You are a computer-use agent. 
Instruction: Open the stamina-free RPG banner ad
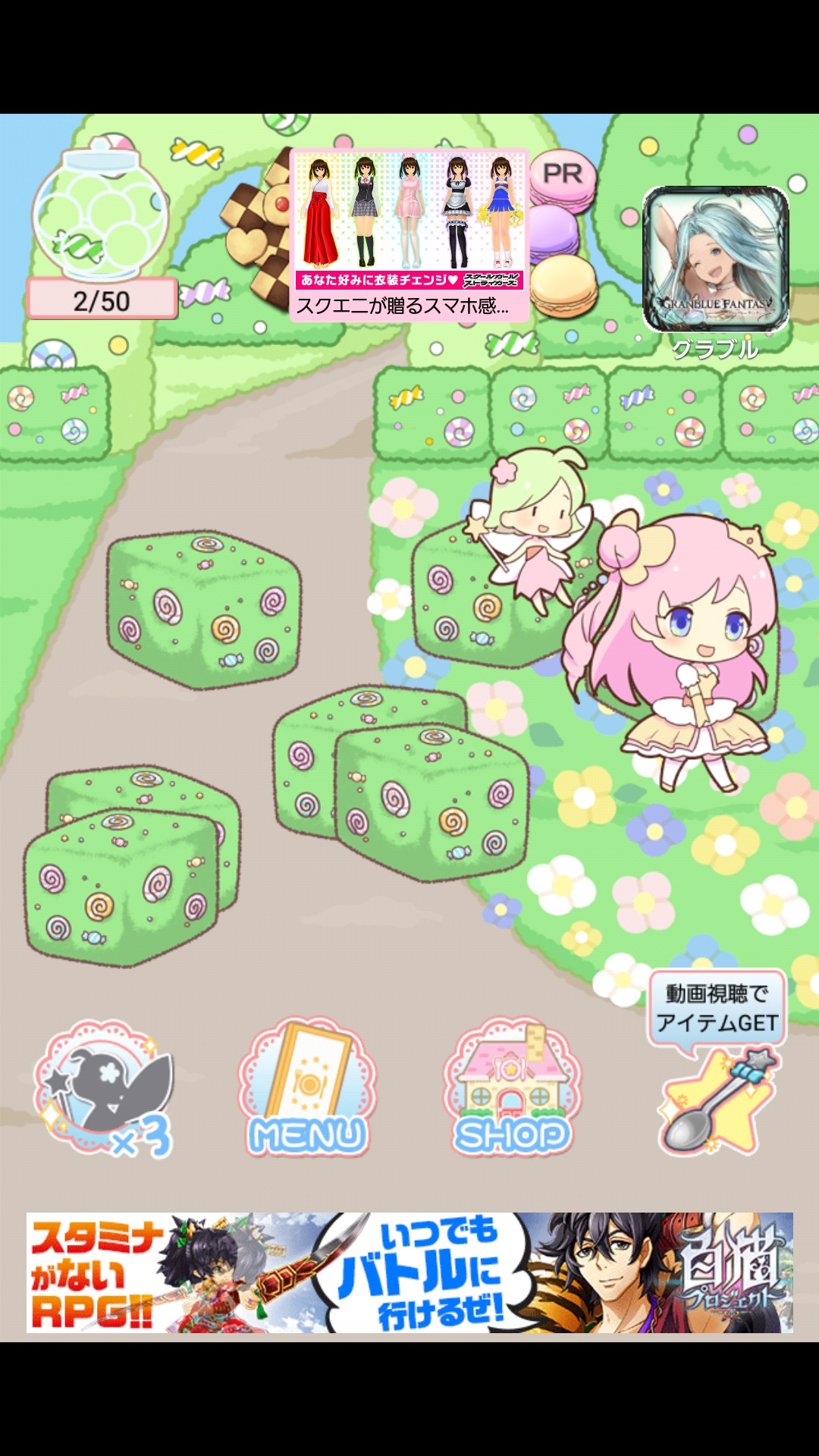(409, 1272)
